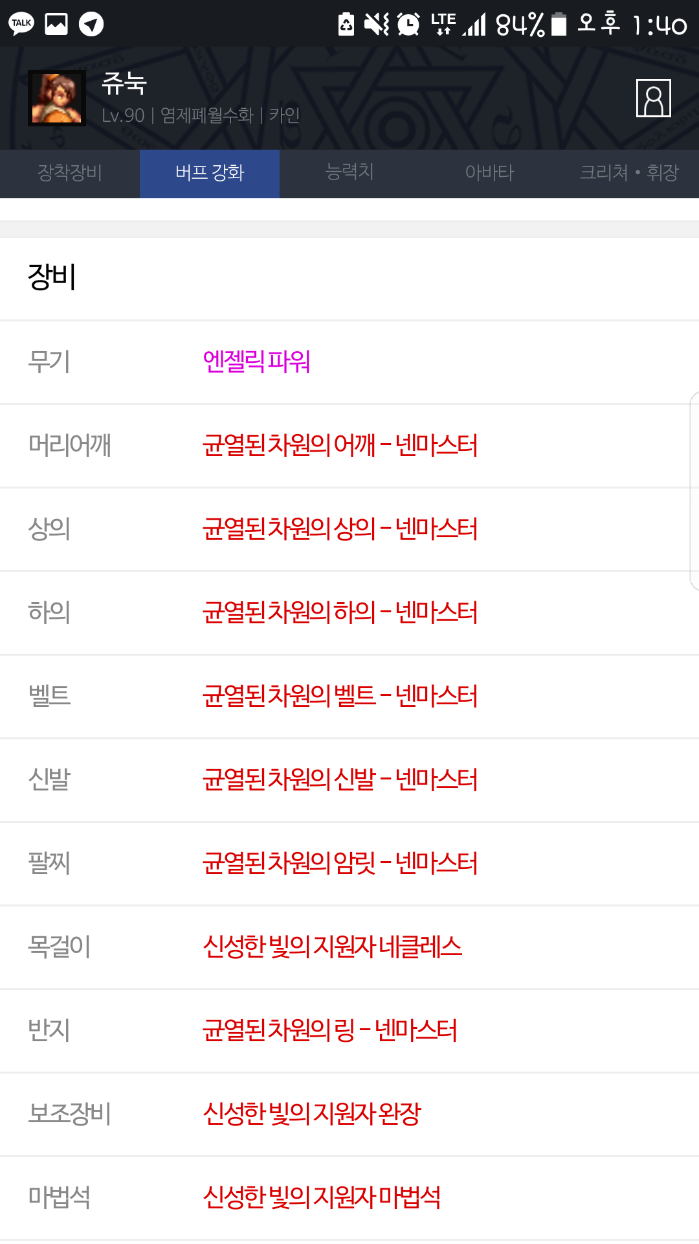View 신성한 빛의 지원자 마법석 details
This screenshot has width=699, height=1244.
(x=321, y=1197)
